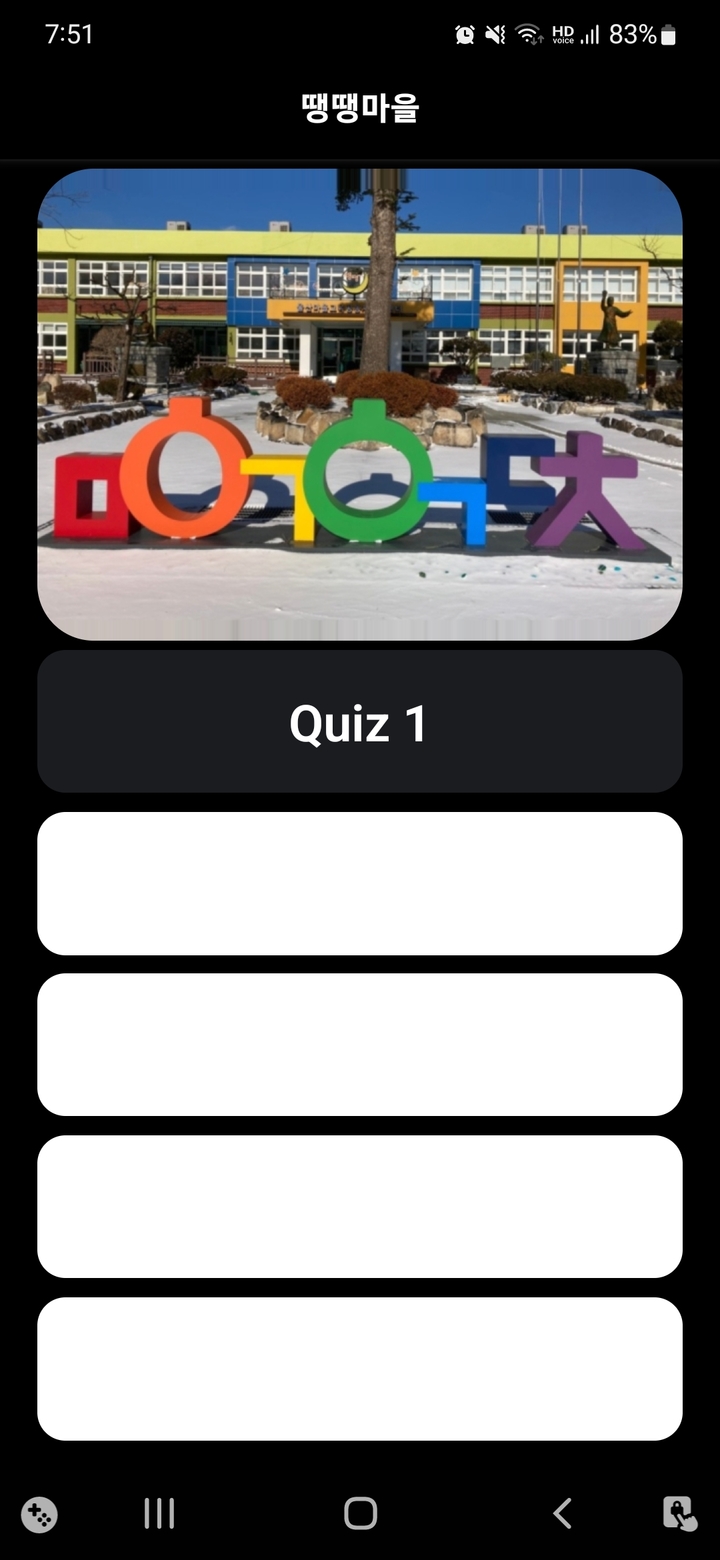Return to the home screen

pyautogui.click(x=360, y=1513)
